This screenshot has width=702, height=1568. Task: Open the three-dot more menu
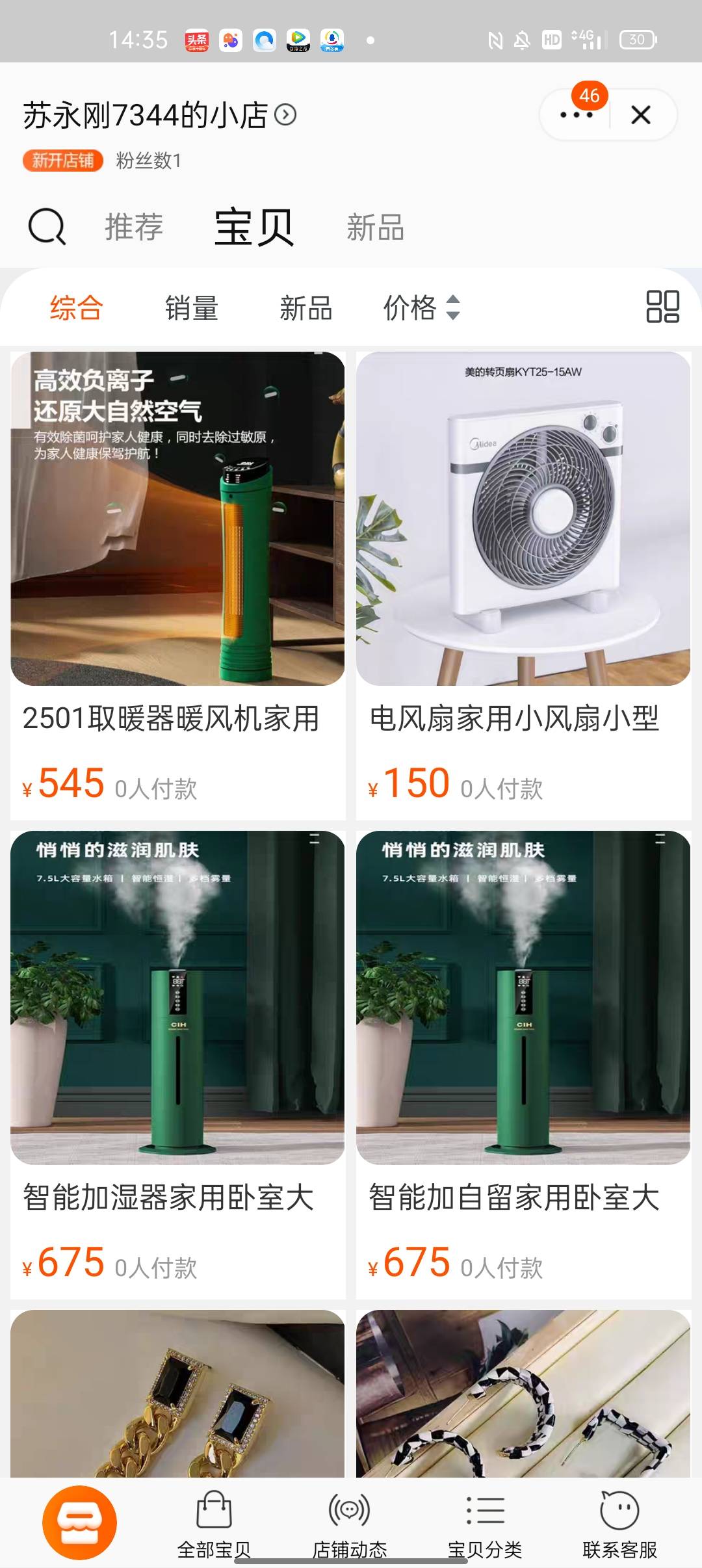pyautogui.click(x=576, y=116)
